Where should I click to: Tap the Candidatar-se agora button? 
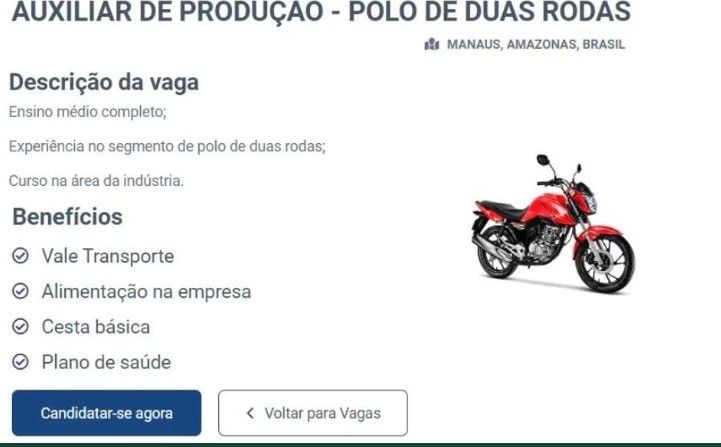coord(106,413)
